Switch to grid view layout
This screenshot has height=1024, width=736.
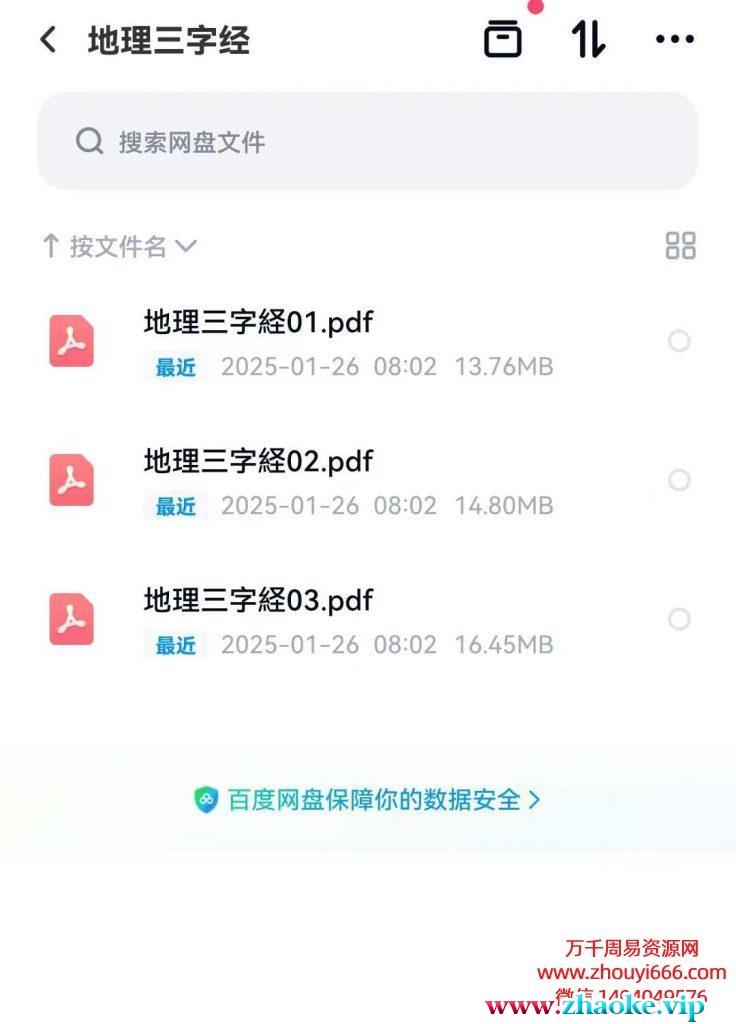pyautogui.click(x=680, y=246)
